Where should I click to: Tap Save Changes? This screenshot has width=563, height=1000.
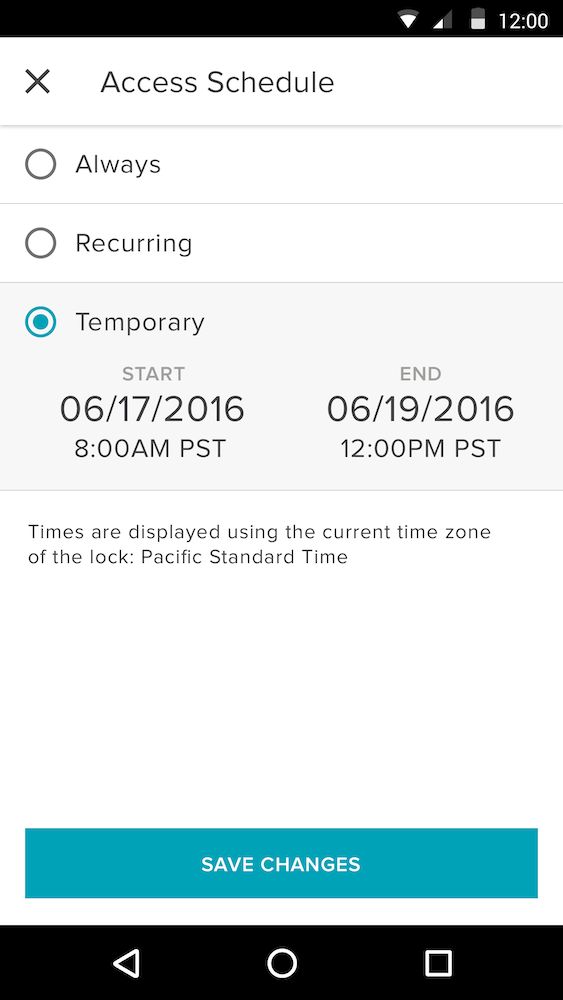click(281, 864)
